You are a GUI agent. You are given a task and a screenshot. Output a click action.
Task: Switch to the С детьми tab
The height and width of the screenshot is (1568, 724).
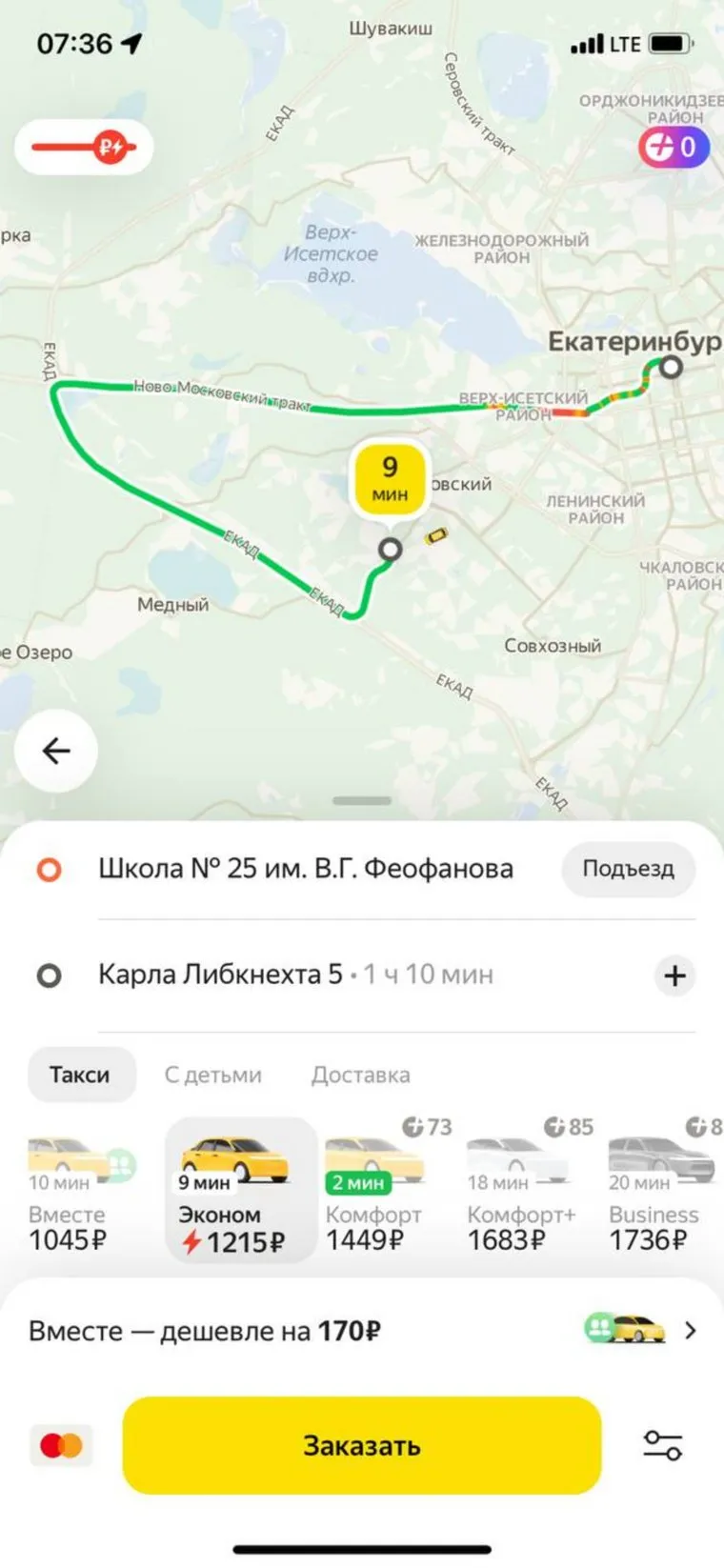click(x=212, y=1075)
